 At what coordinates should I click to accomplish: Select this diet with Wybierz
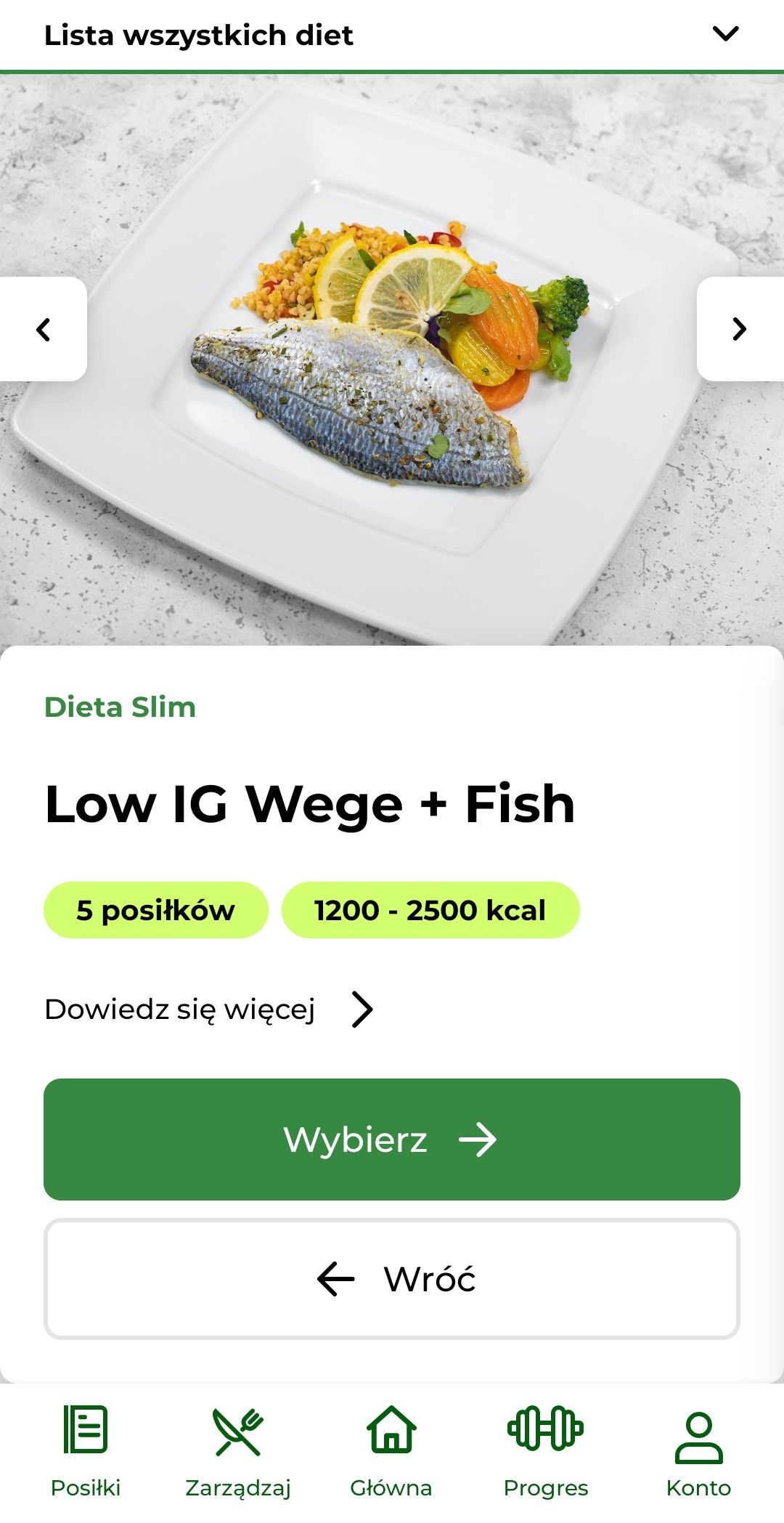click(392, 1139)
